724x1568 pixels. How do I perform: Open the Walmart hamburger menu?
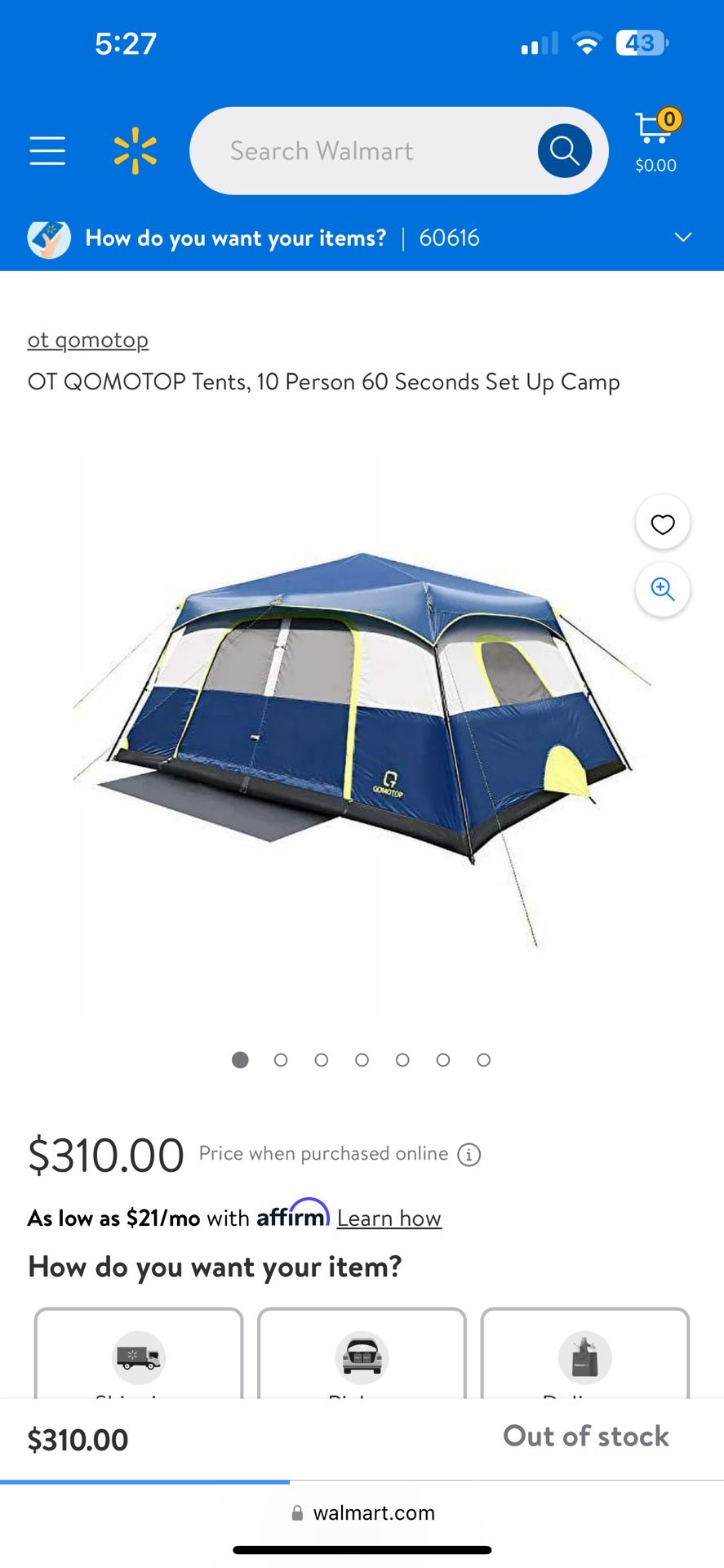click(x=47, y=150)
